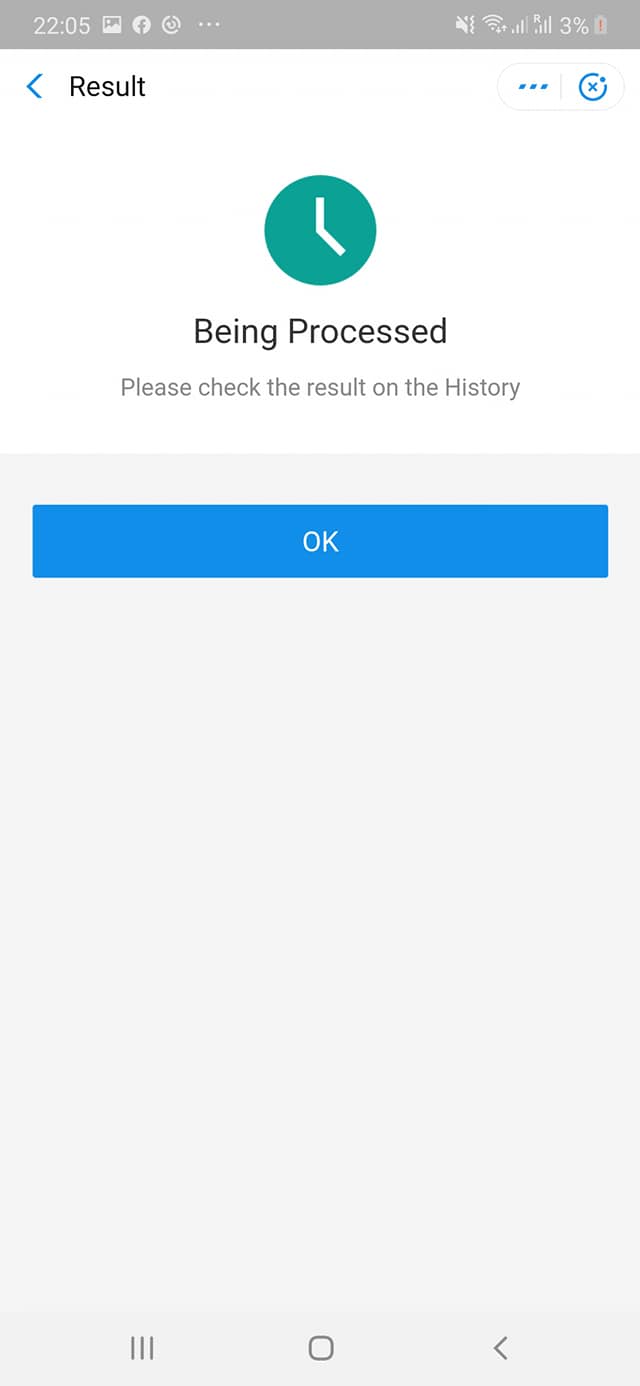Go back from the Result page
Viewport: 640px width, 1386px height.
(x=35, y=87)
